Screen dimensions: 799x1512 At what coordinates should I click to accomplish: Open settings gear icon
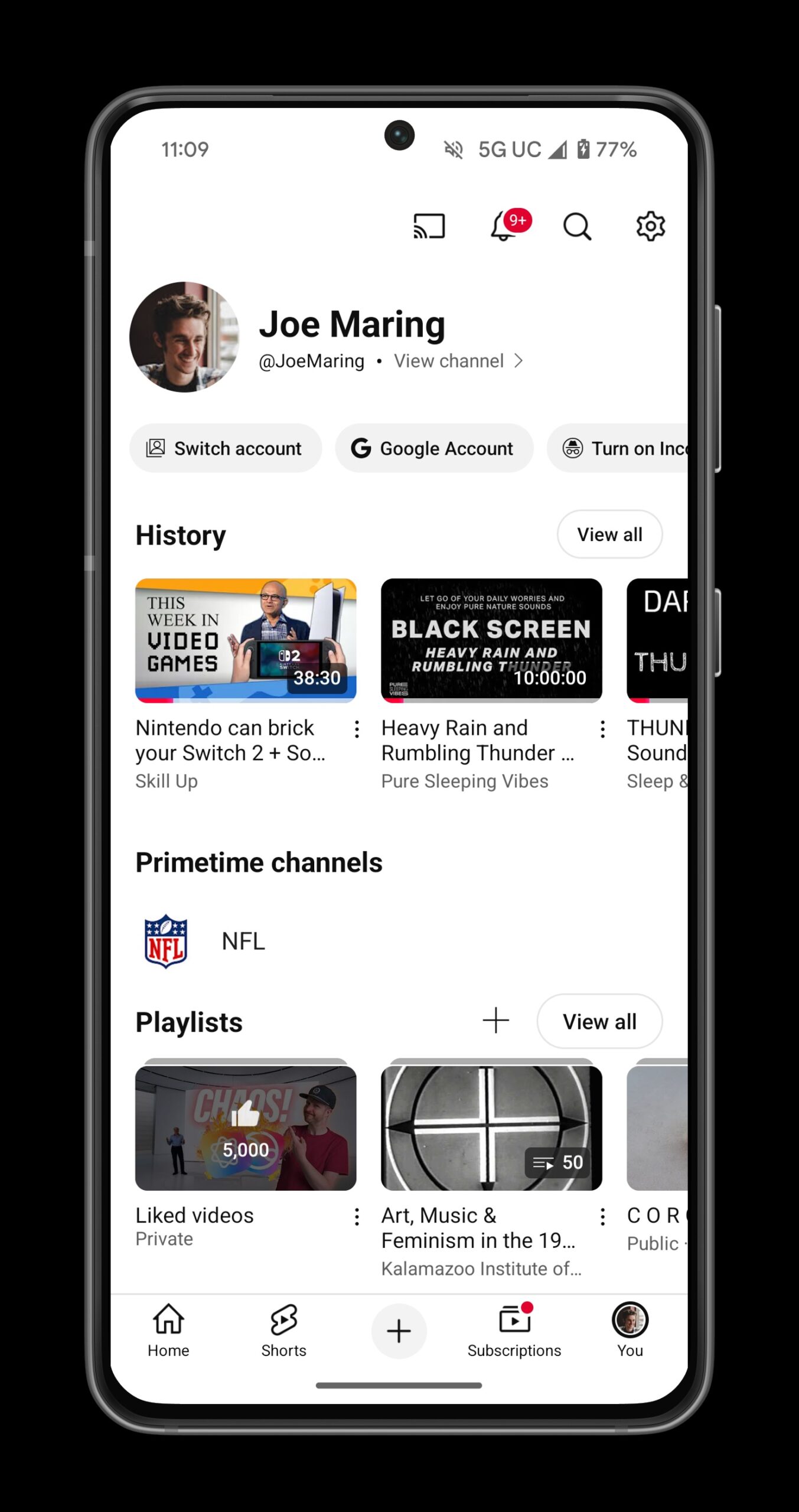coord(650,226)
